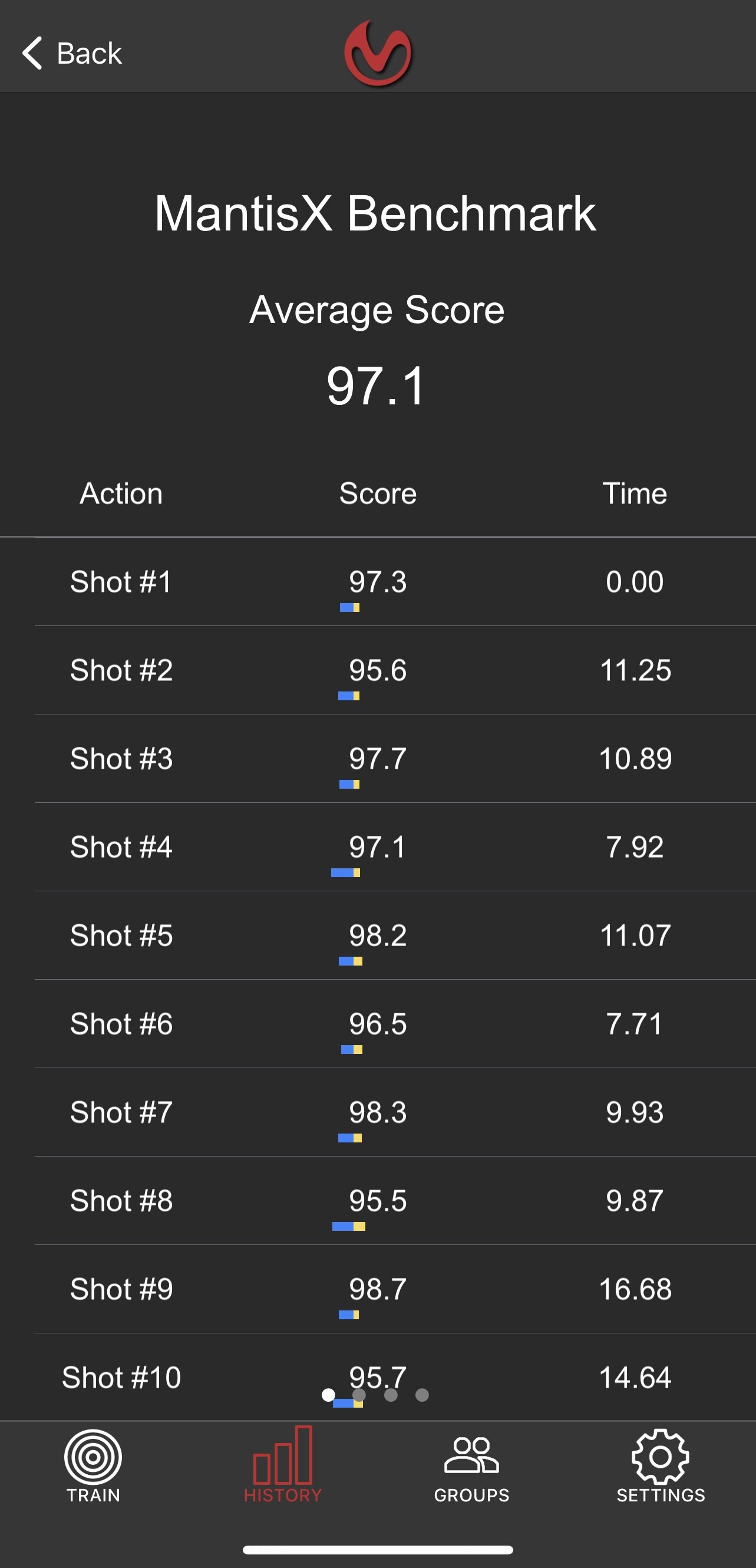The height and width of the screenshot is (1568, 756).
Task: Select the Shot #7 entry
Action: pos(377,1112)
